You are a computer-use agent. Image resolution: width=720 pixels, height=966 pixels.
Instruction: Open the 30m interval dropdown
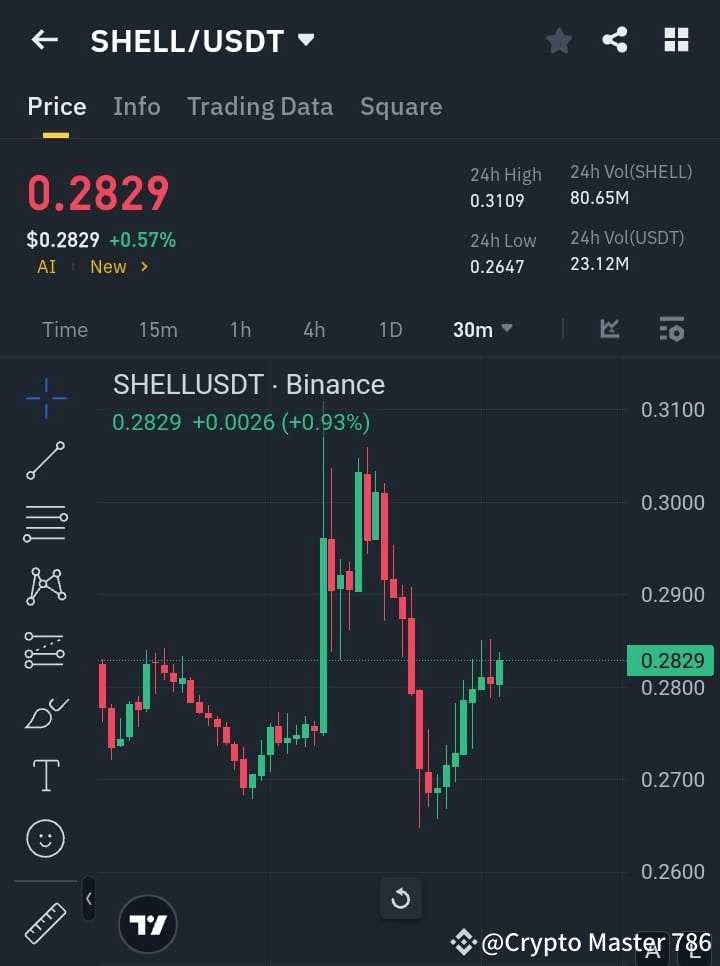482,329
